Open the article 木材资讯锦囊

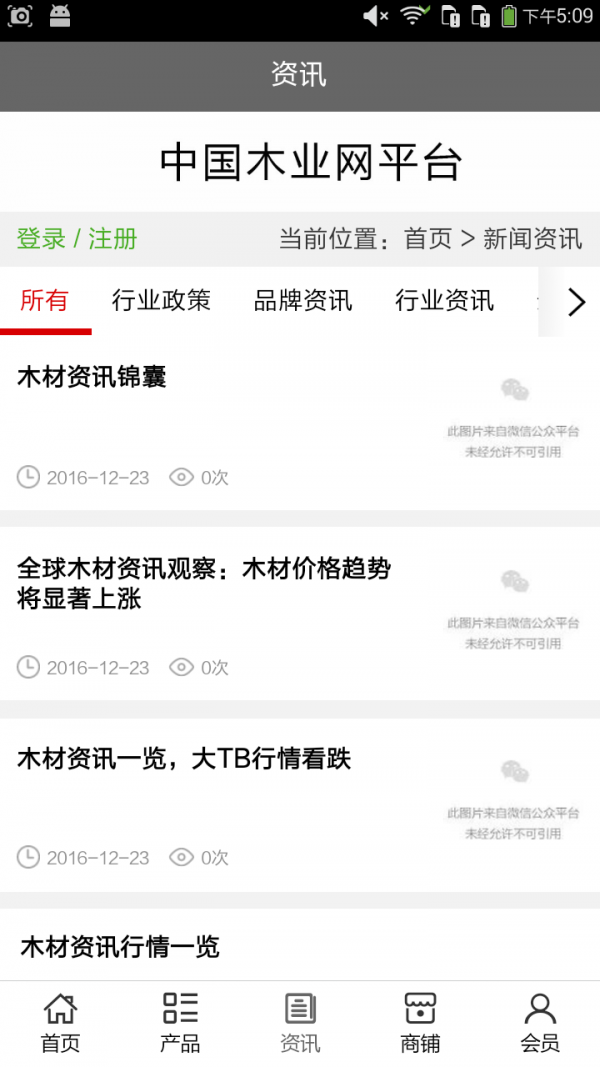(92, 377)
